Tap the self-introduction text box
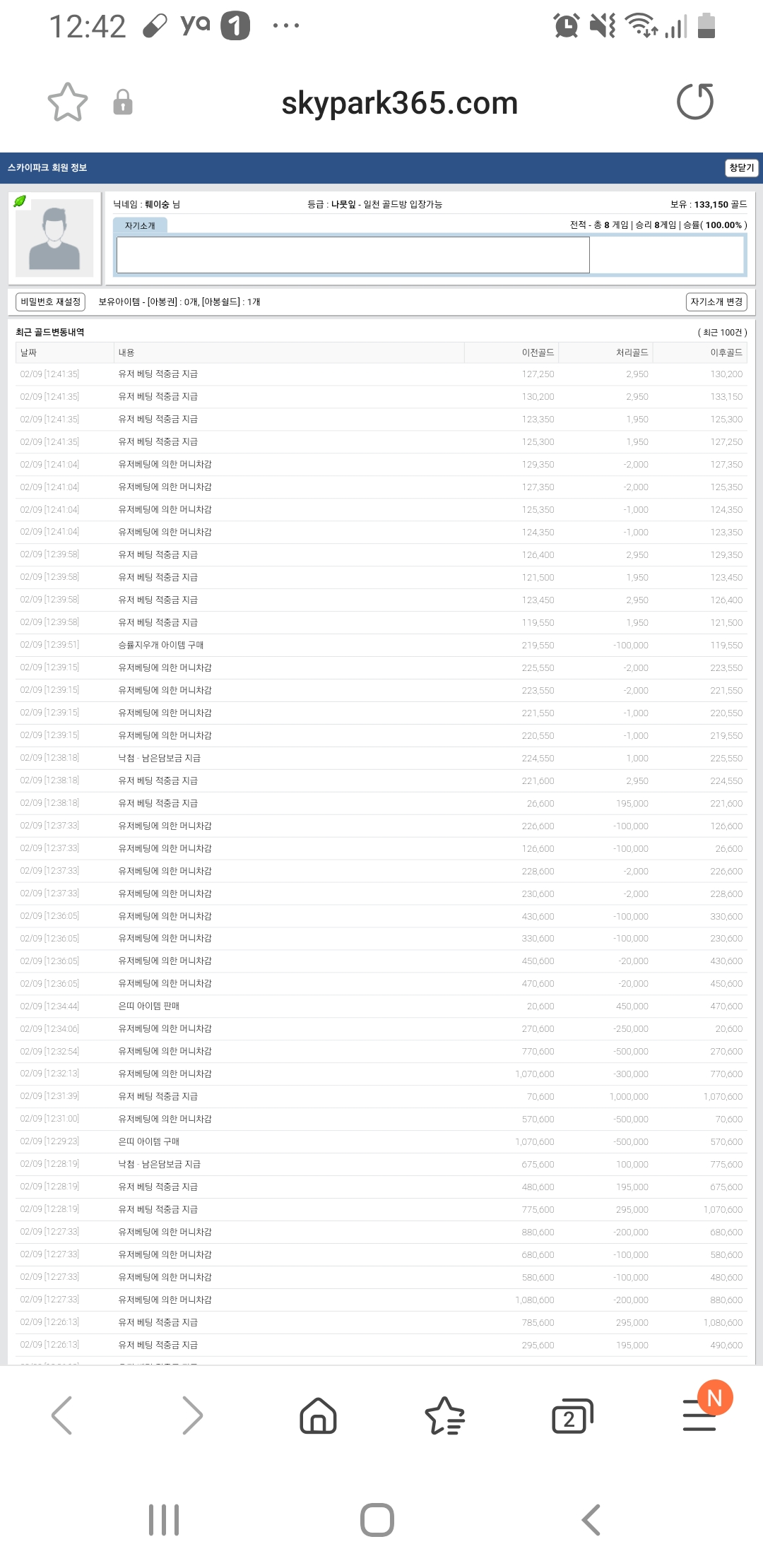 coord(353,254)
